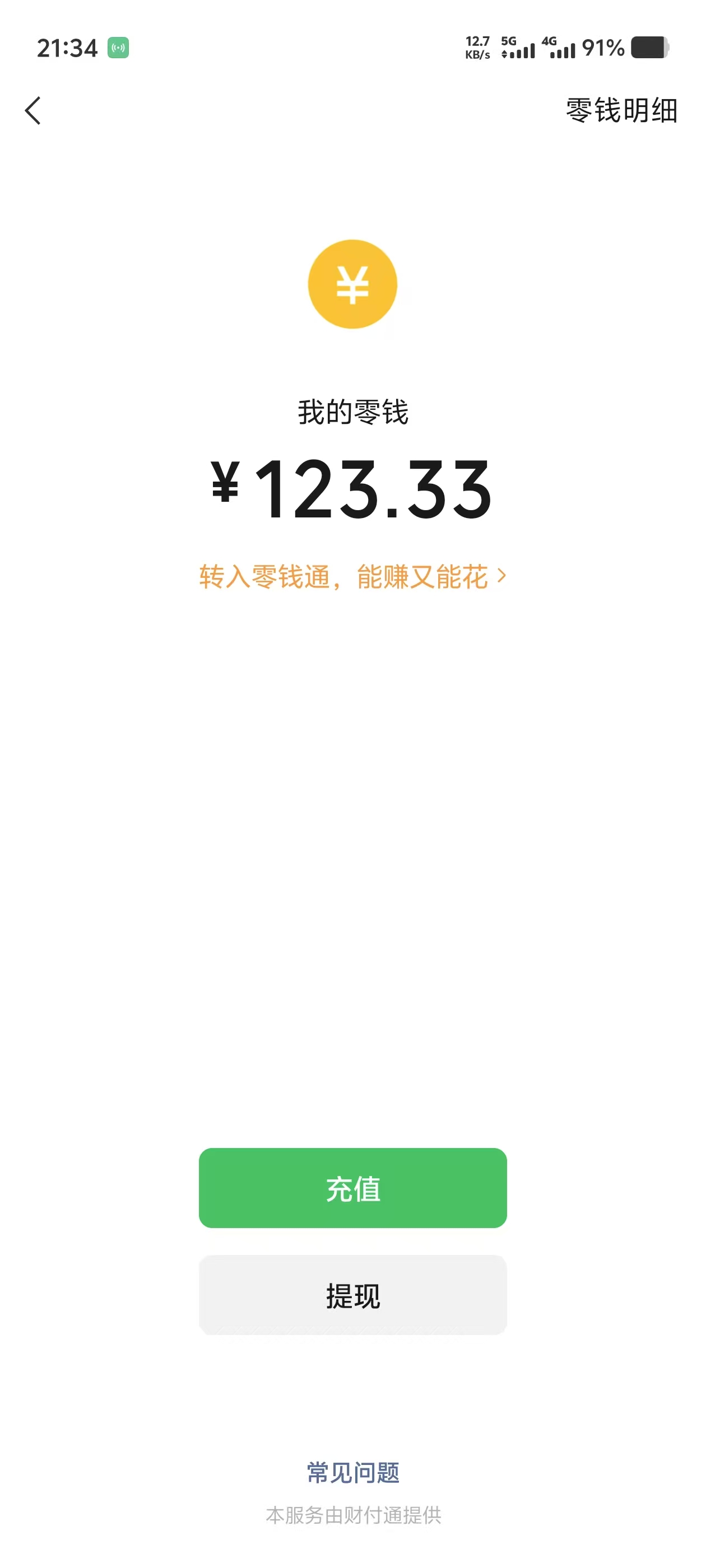This screenshot has height=1568, width=706.
Task: Open 常见问题 help link
Action: point(352,1472)
